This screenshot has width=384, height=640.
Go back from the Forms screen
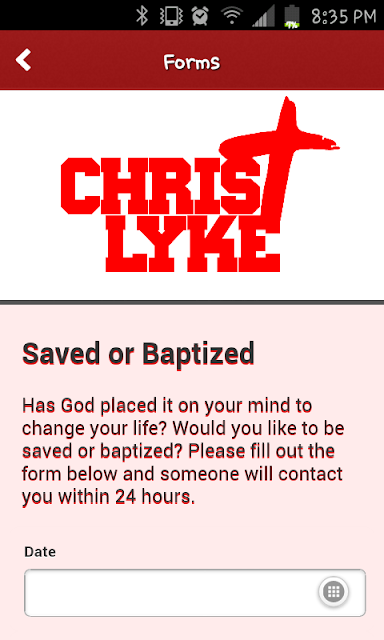pos(23,60)
